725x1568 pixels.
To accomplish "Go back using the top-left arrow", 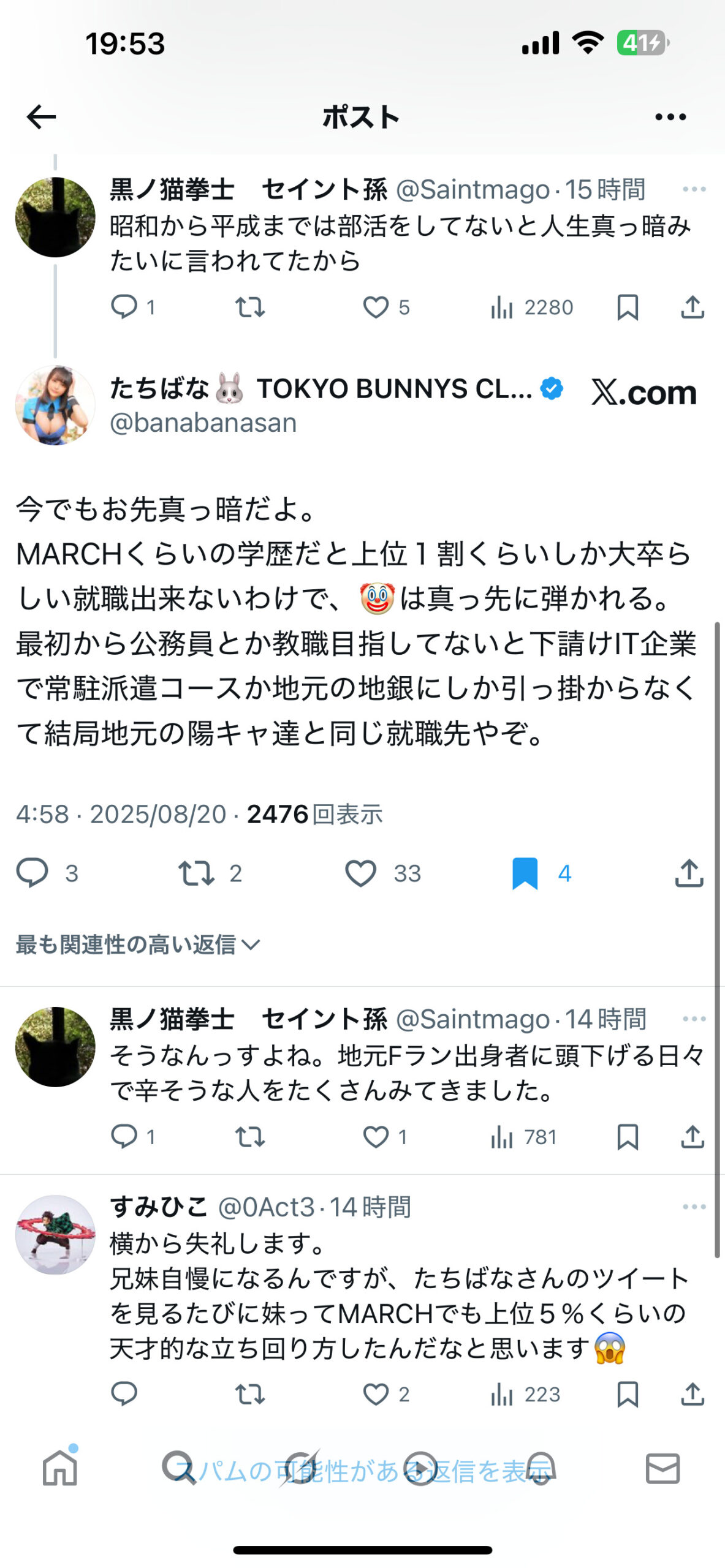I will coord(41,116).
